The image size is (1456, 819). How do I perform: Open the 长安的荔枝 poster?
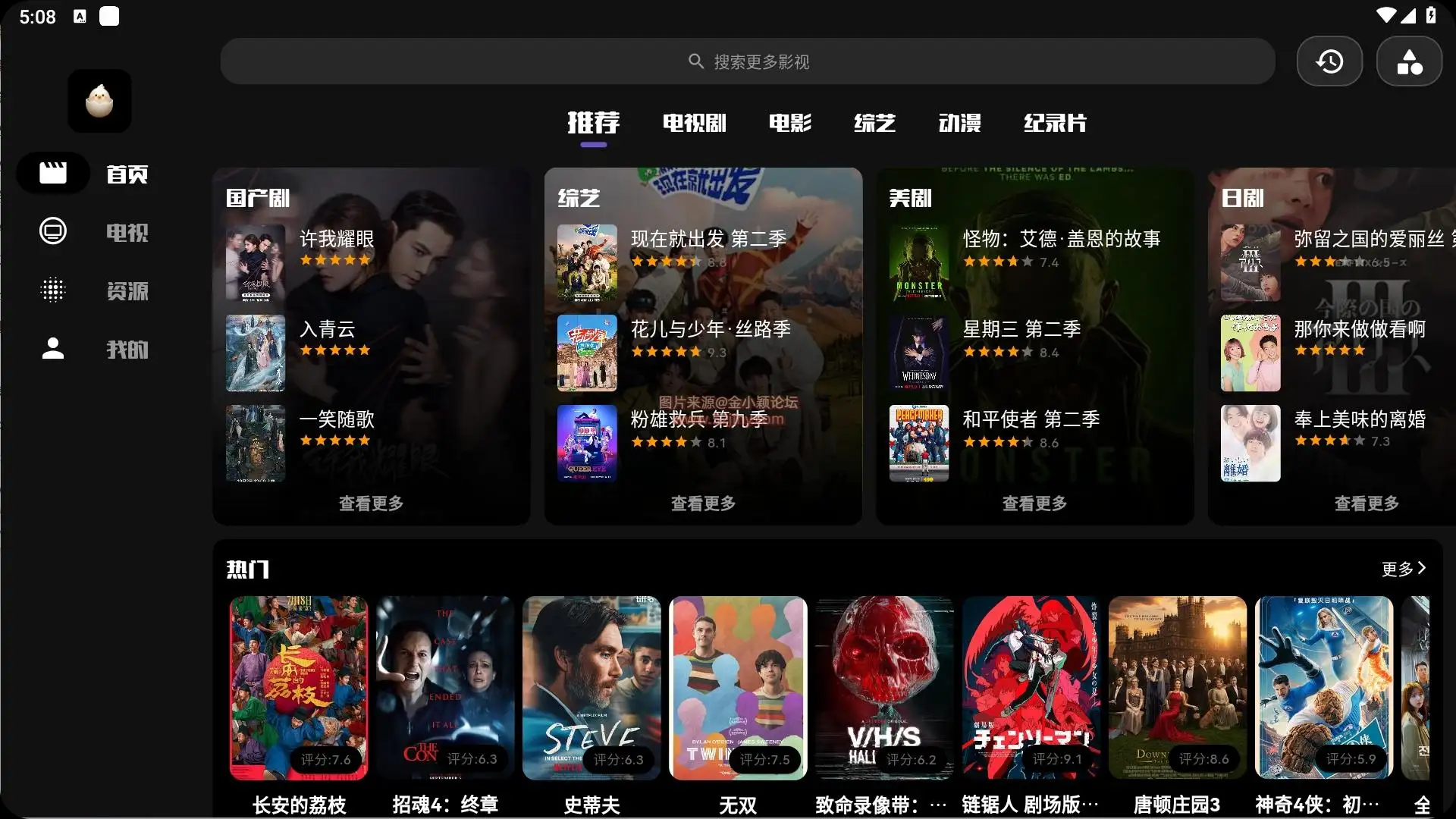tap(299, 687)
